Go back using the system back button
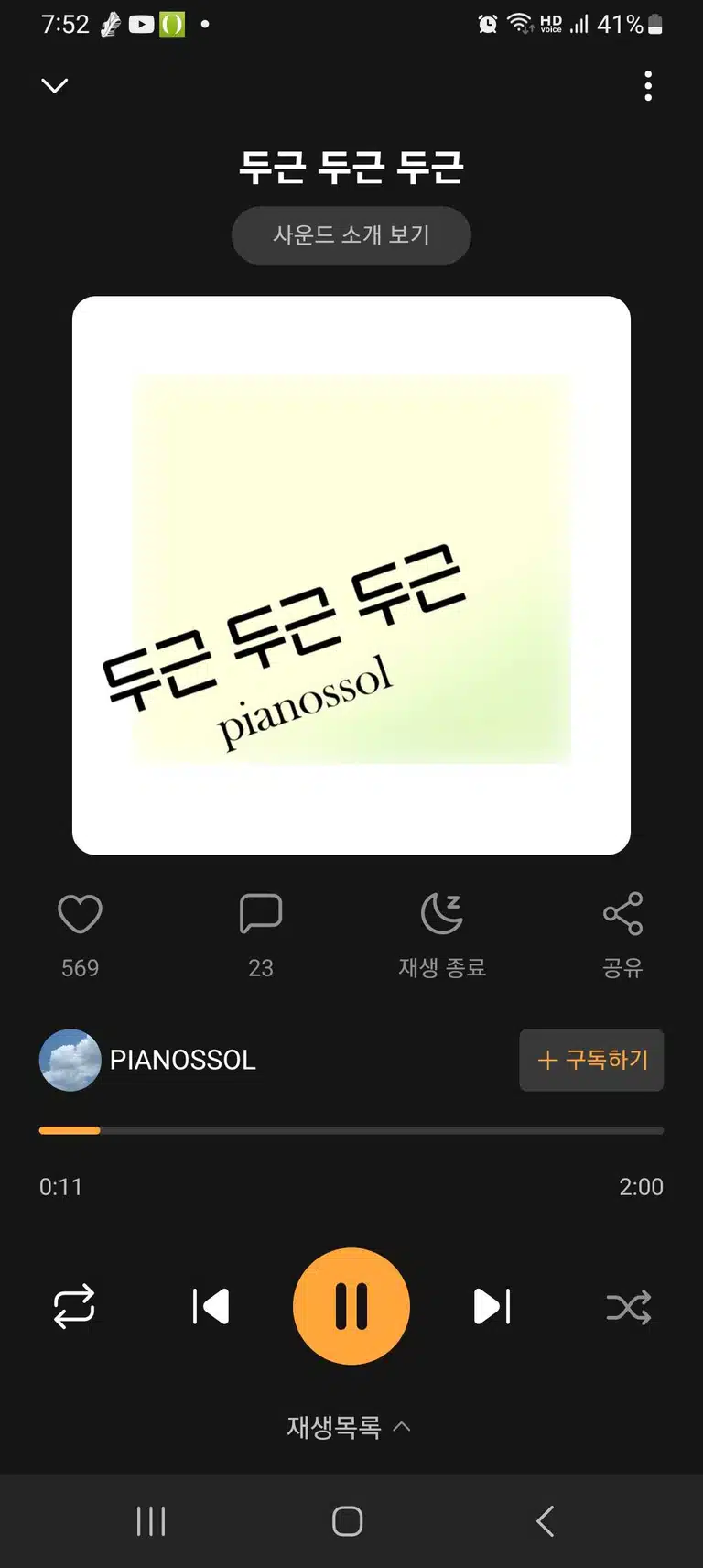Image resolution: width=703 pixels, height=1568 pixels. point(546,1521)
